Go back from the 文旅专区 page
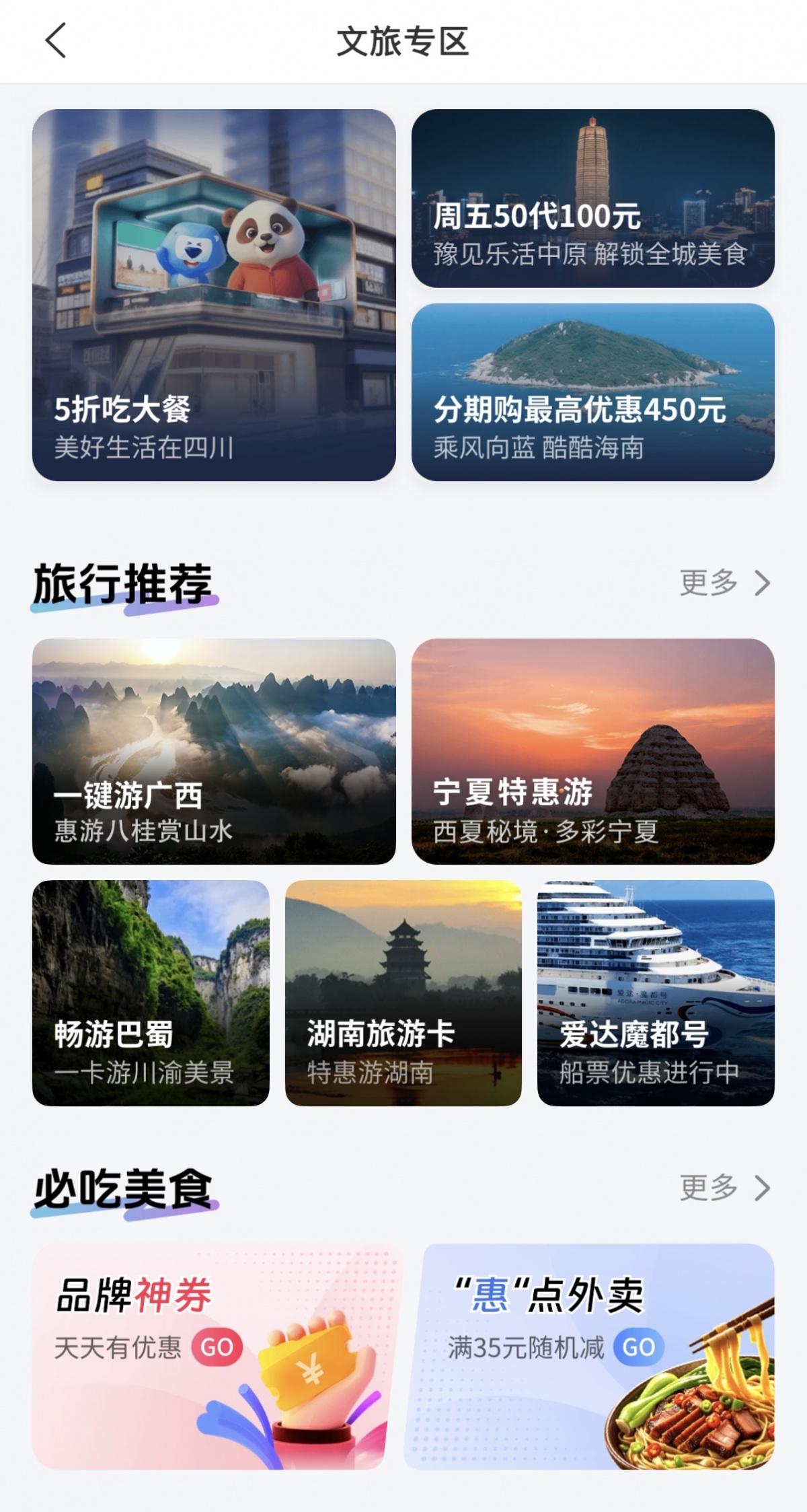The width and height of the screenshot is (807, 1512). tap(56, 41)
